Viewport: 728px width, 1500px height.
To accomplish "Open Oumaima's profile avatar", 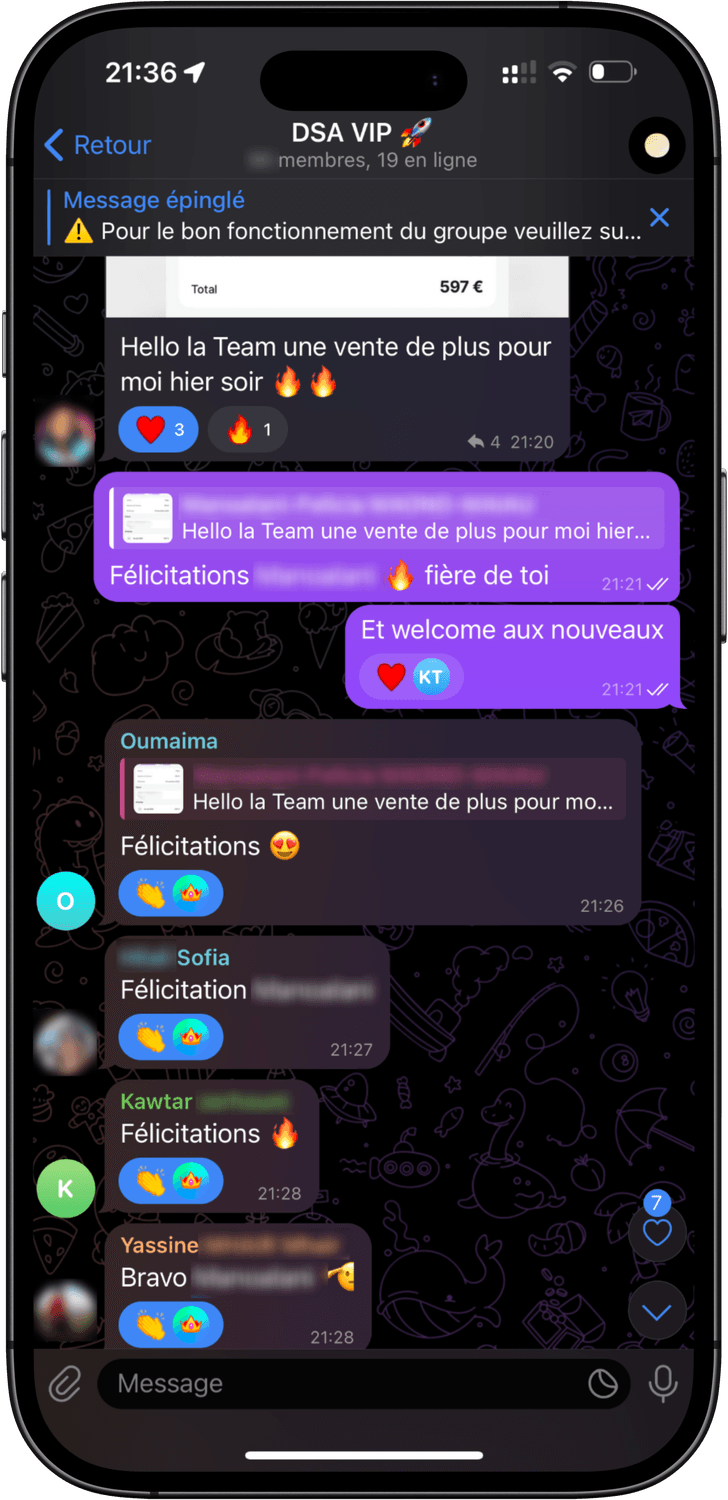I will click(x=65, y=901).
